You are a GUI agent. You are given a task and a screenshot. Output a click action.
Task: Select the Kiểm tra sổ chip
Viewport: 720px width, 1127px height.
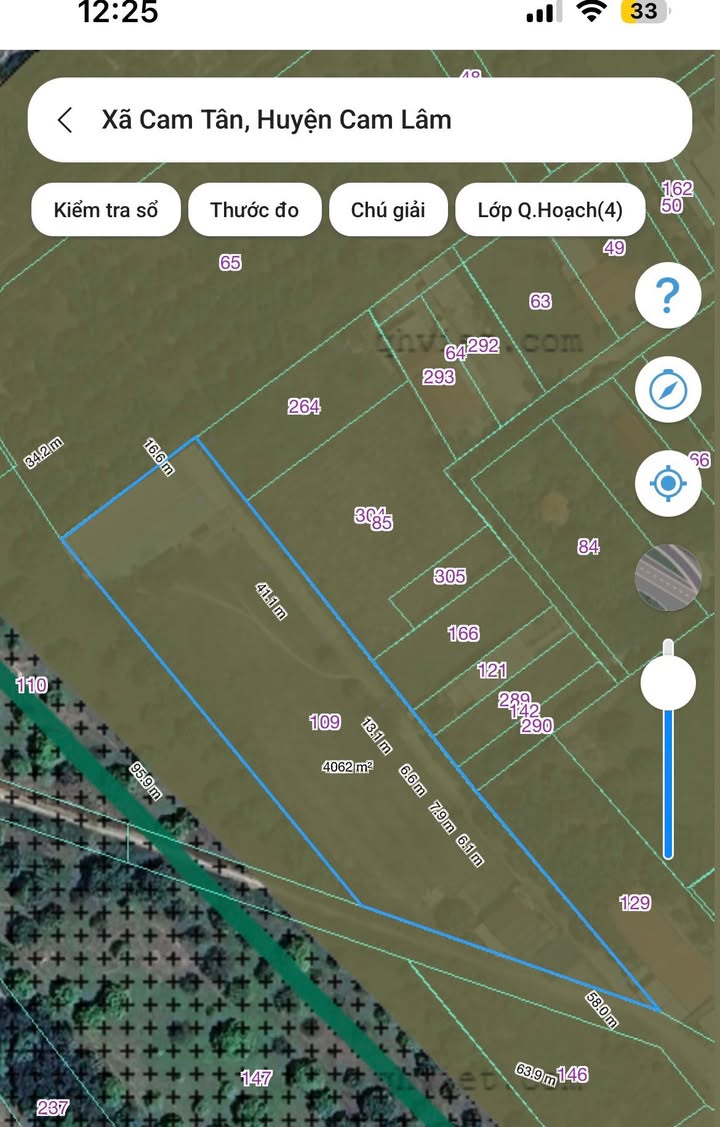tap(105, 210)
